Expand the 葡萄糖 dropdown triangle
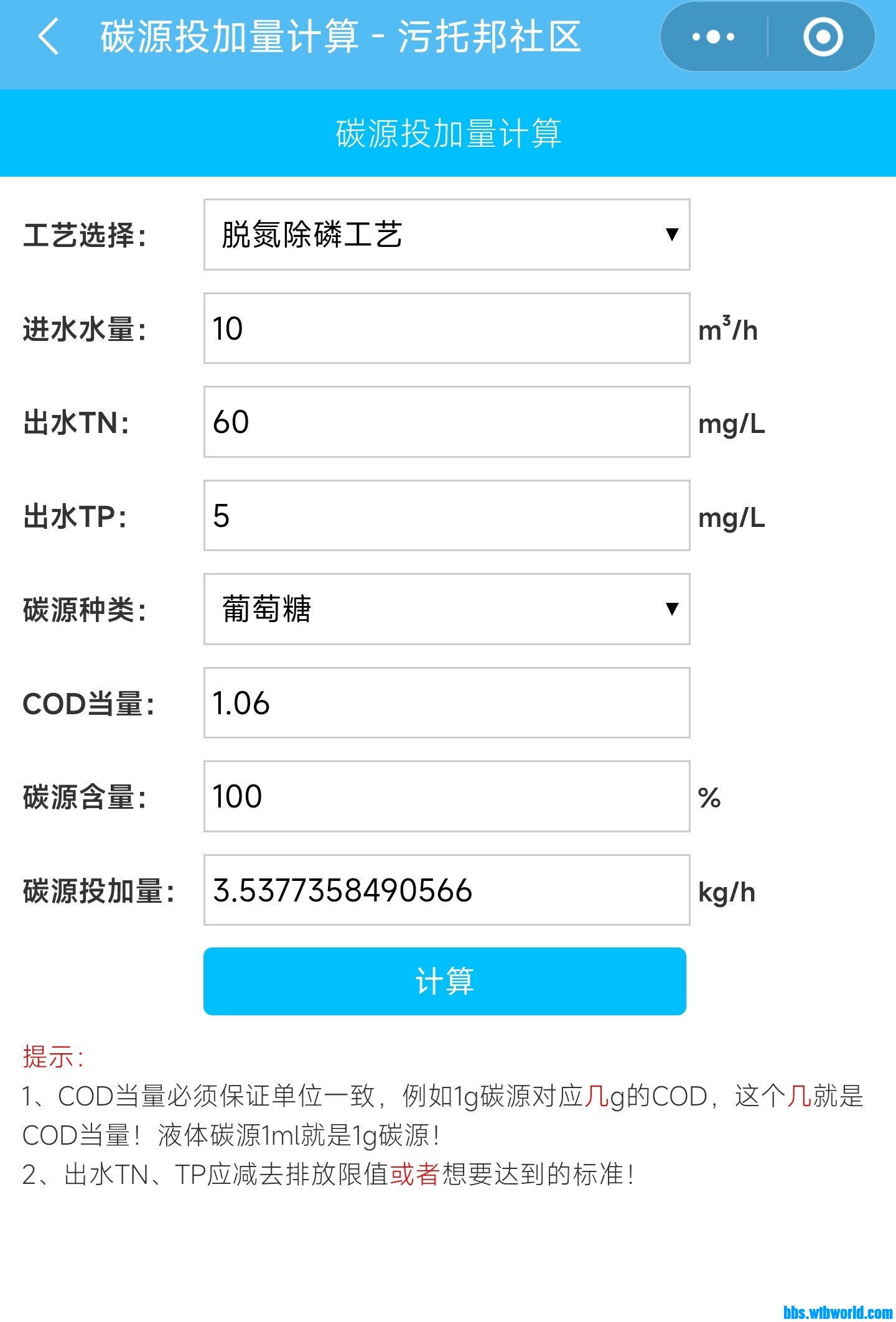Viewport: 896px width, 1322px height. (671, 610)
